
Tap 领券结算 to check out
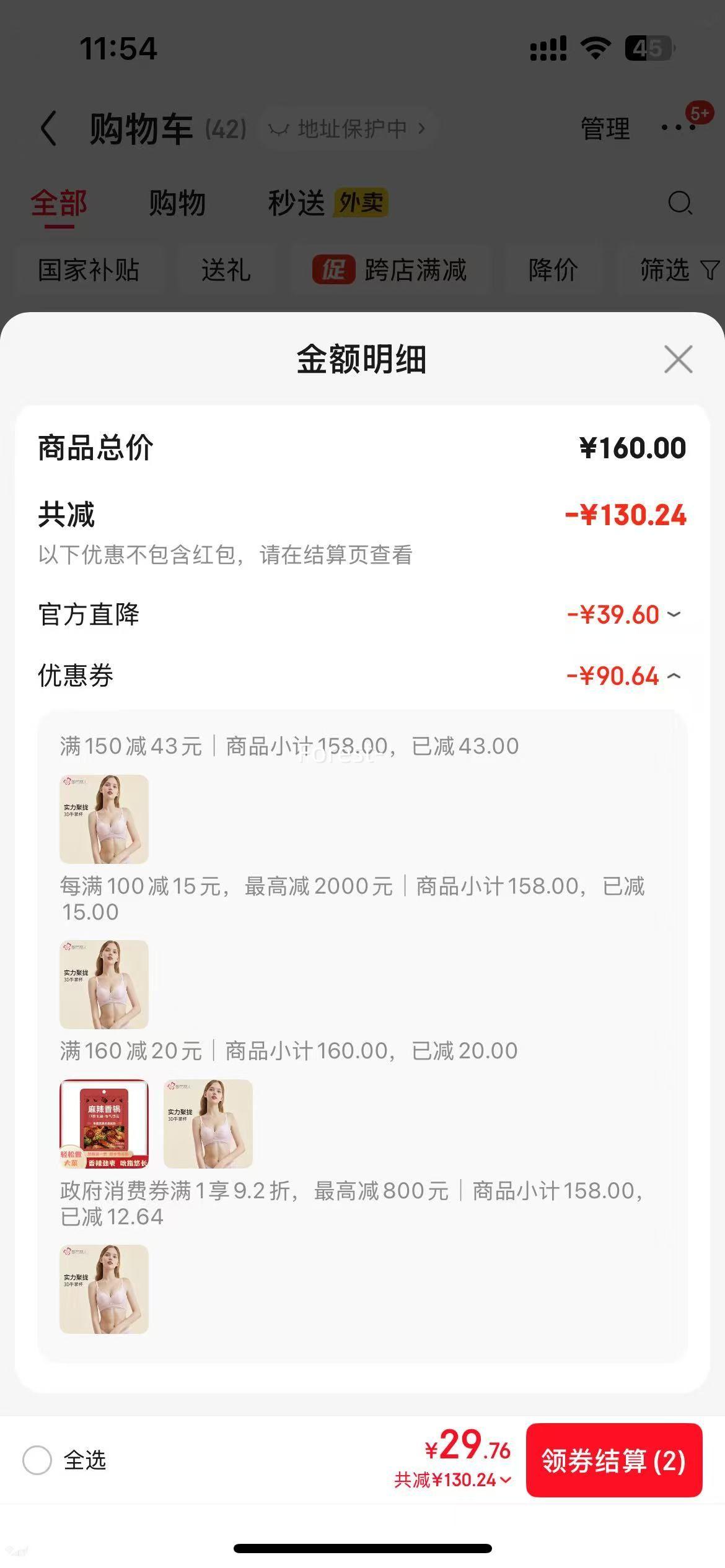613,1461
